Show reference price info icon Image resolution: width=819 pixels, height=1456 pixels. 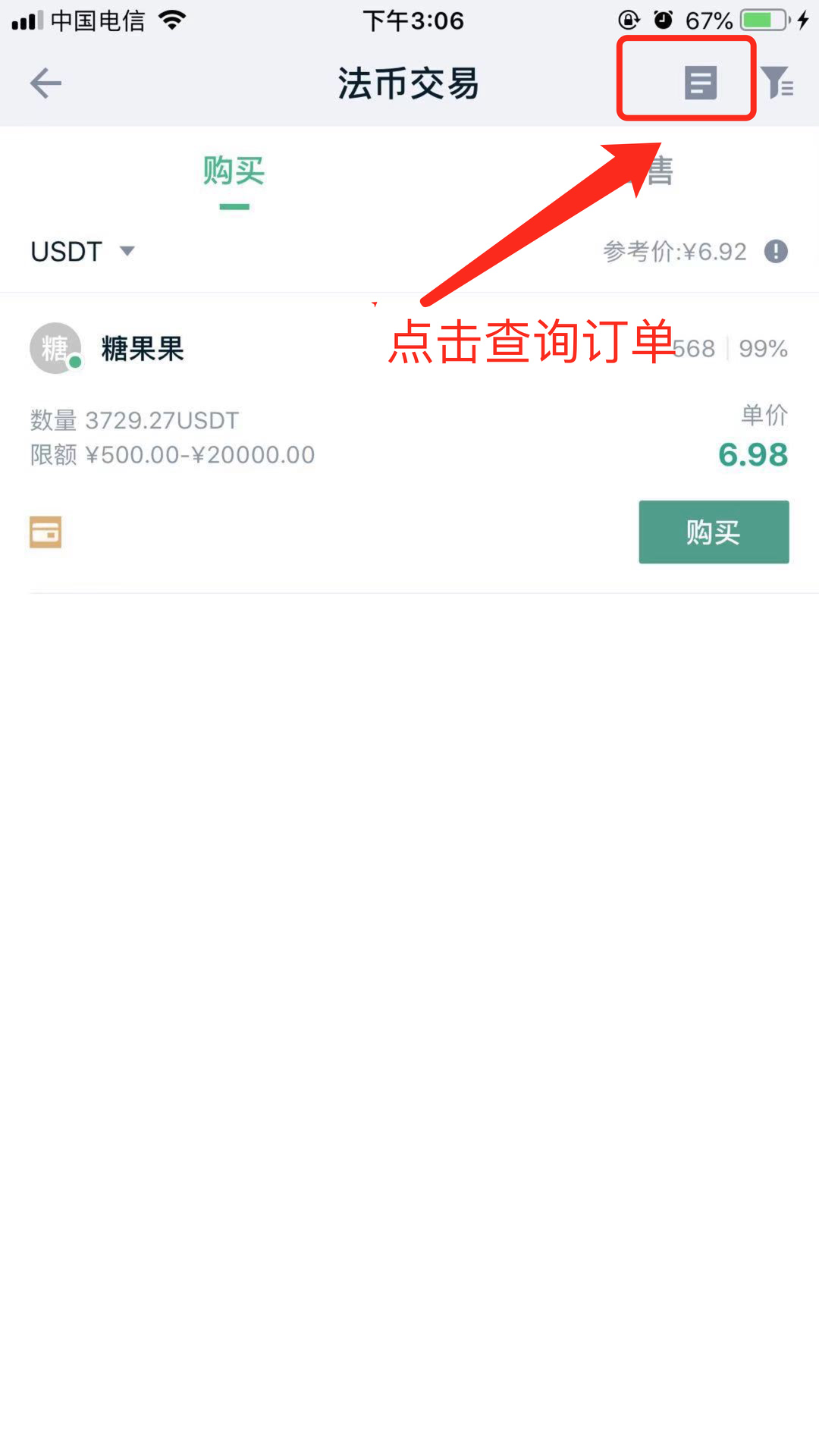[775, 251]
